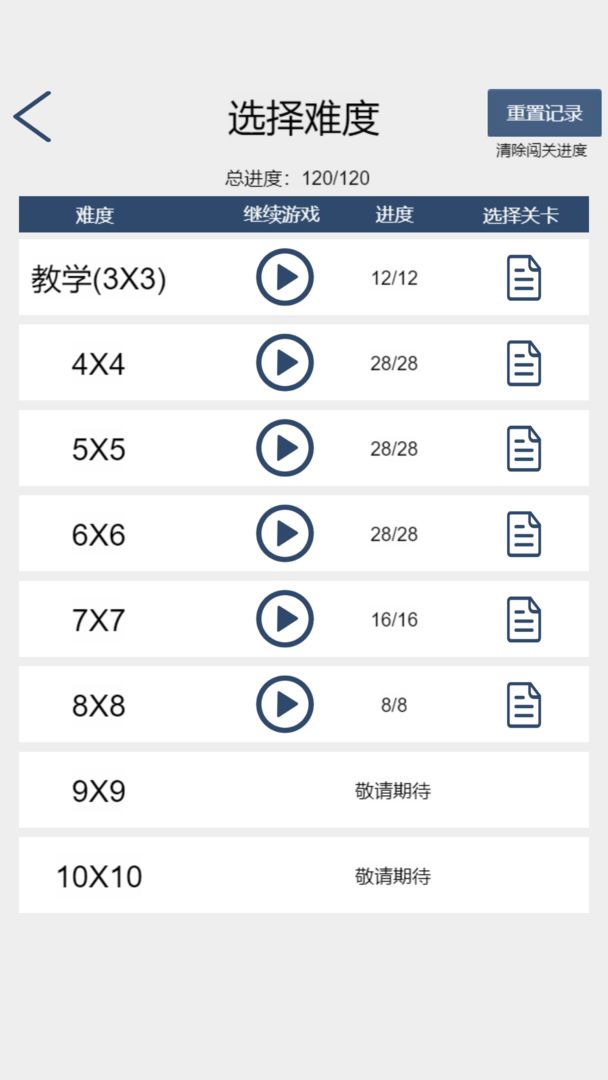Continue the 教学(3X3) game

(x=285, y=277)
